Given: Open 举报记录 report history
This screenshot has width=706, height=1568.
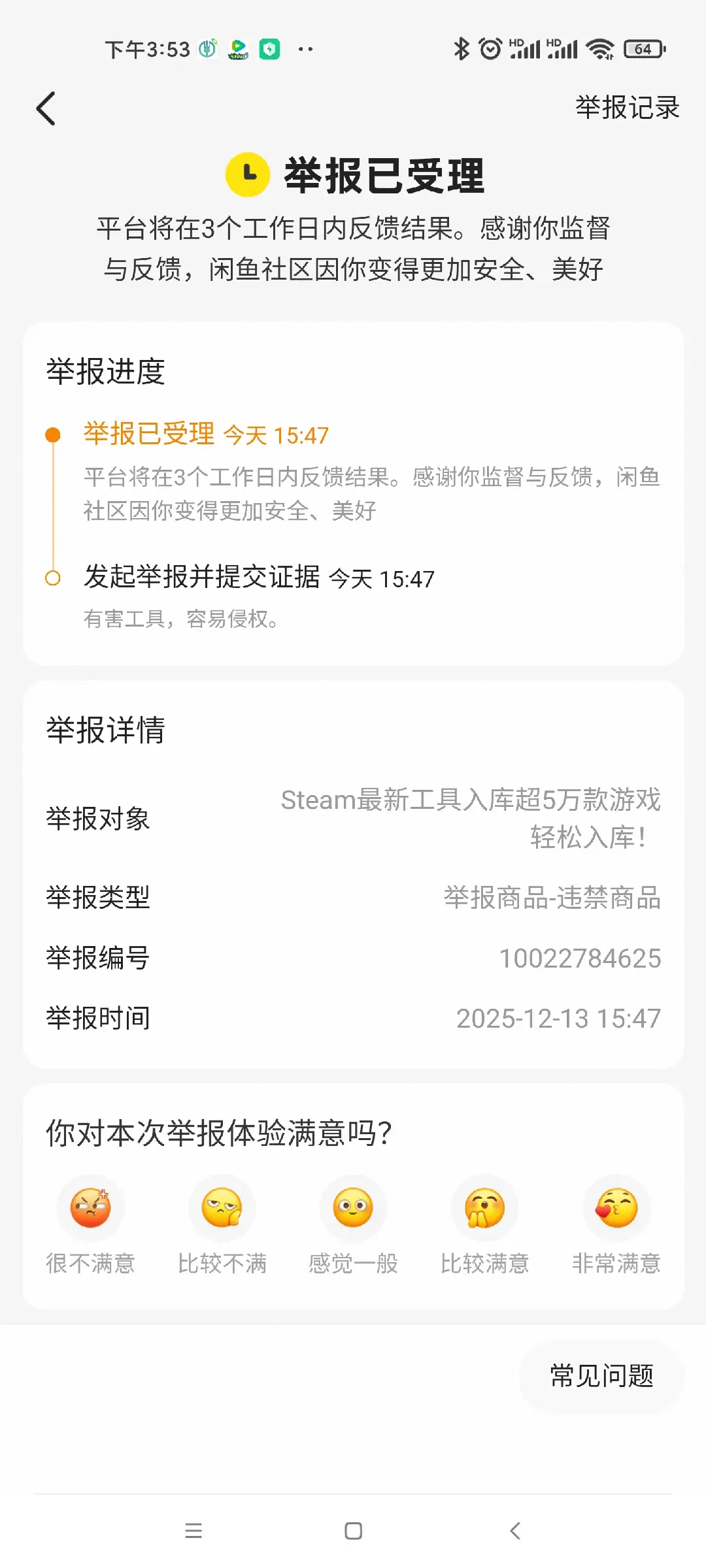Looking at the screenshot, I should pos(627,108).
